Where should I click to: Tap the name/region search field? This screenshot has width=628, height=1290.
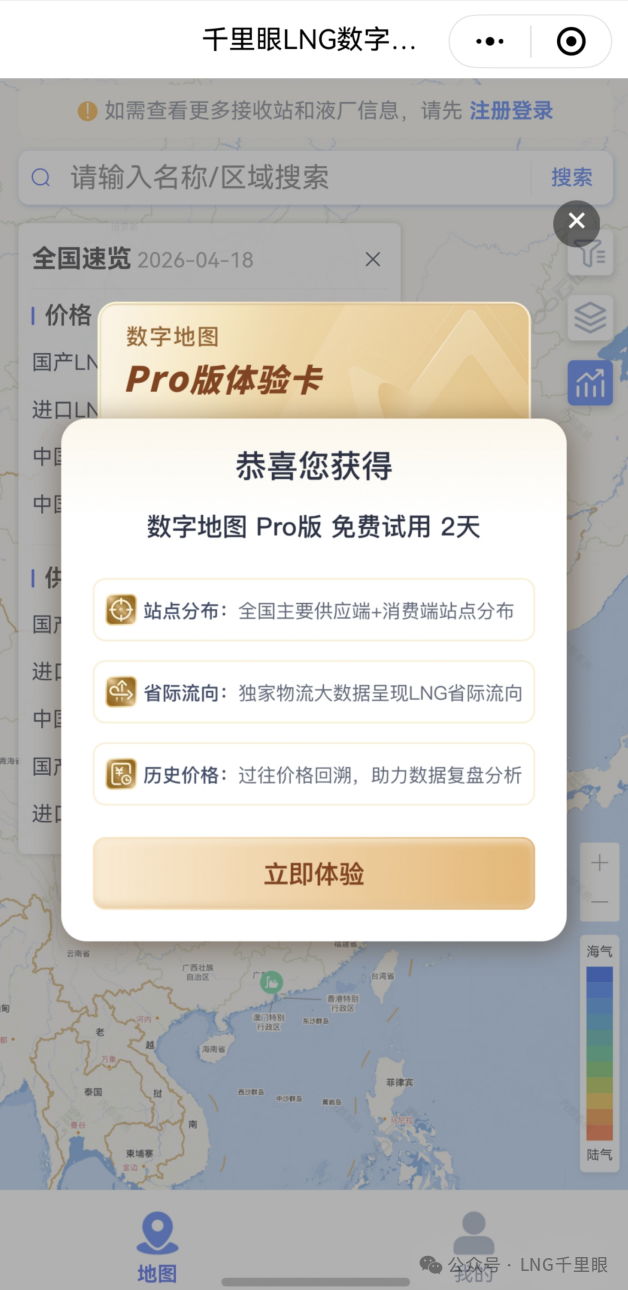pos(280,178)
